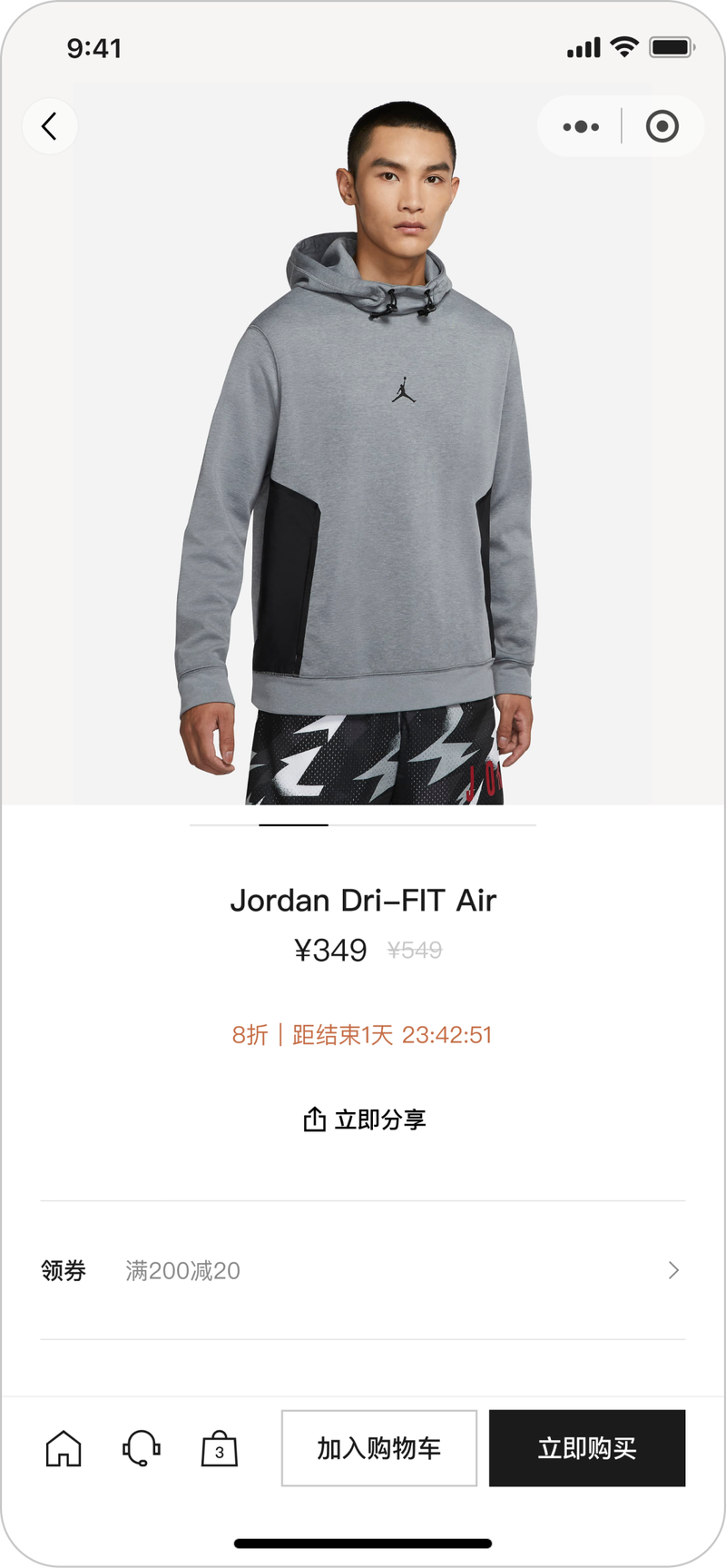Buy now with 立即购买
Screen dimensions: 726x1568
pyautogui.click(x=587, y=1448)
